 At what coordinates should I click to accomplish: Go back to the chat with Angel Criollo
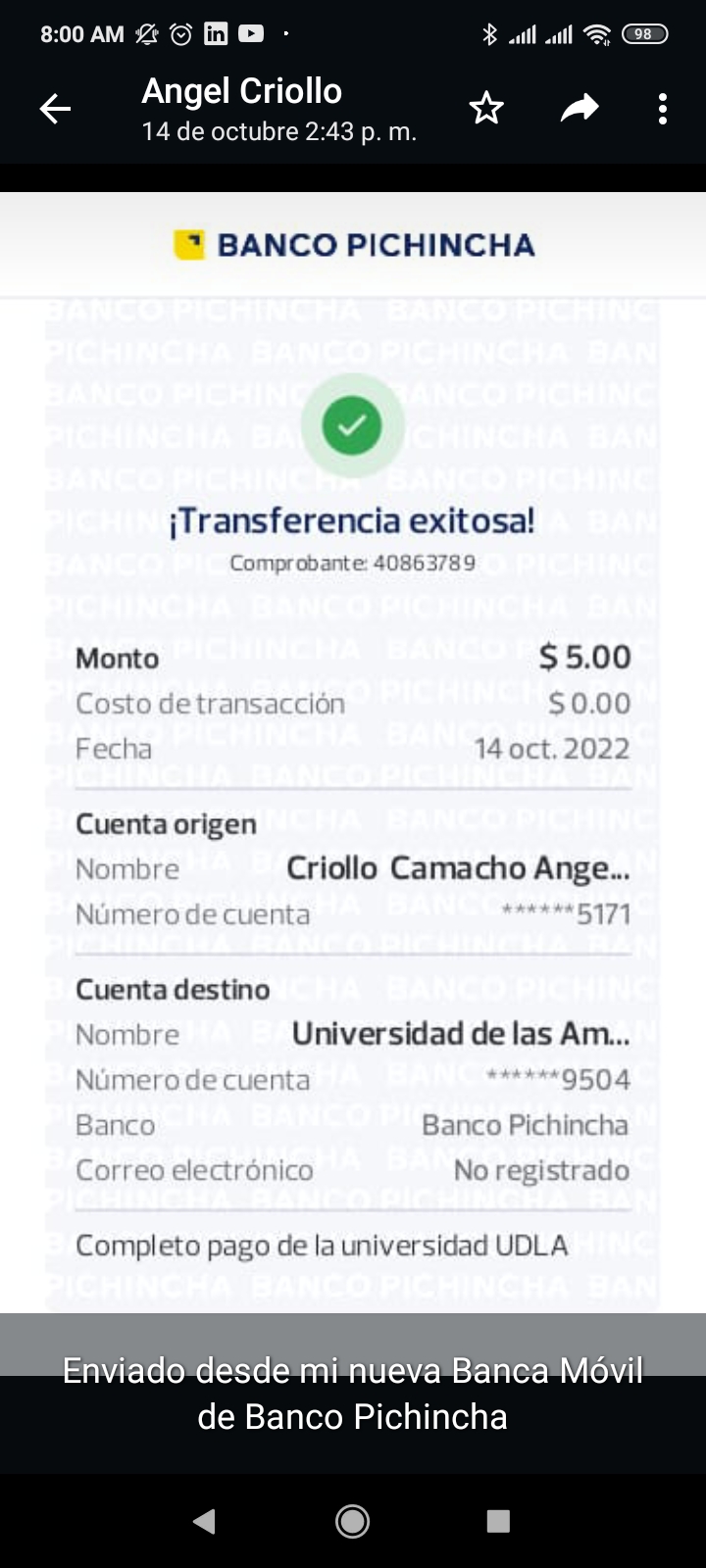[x=56, y=109]
